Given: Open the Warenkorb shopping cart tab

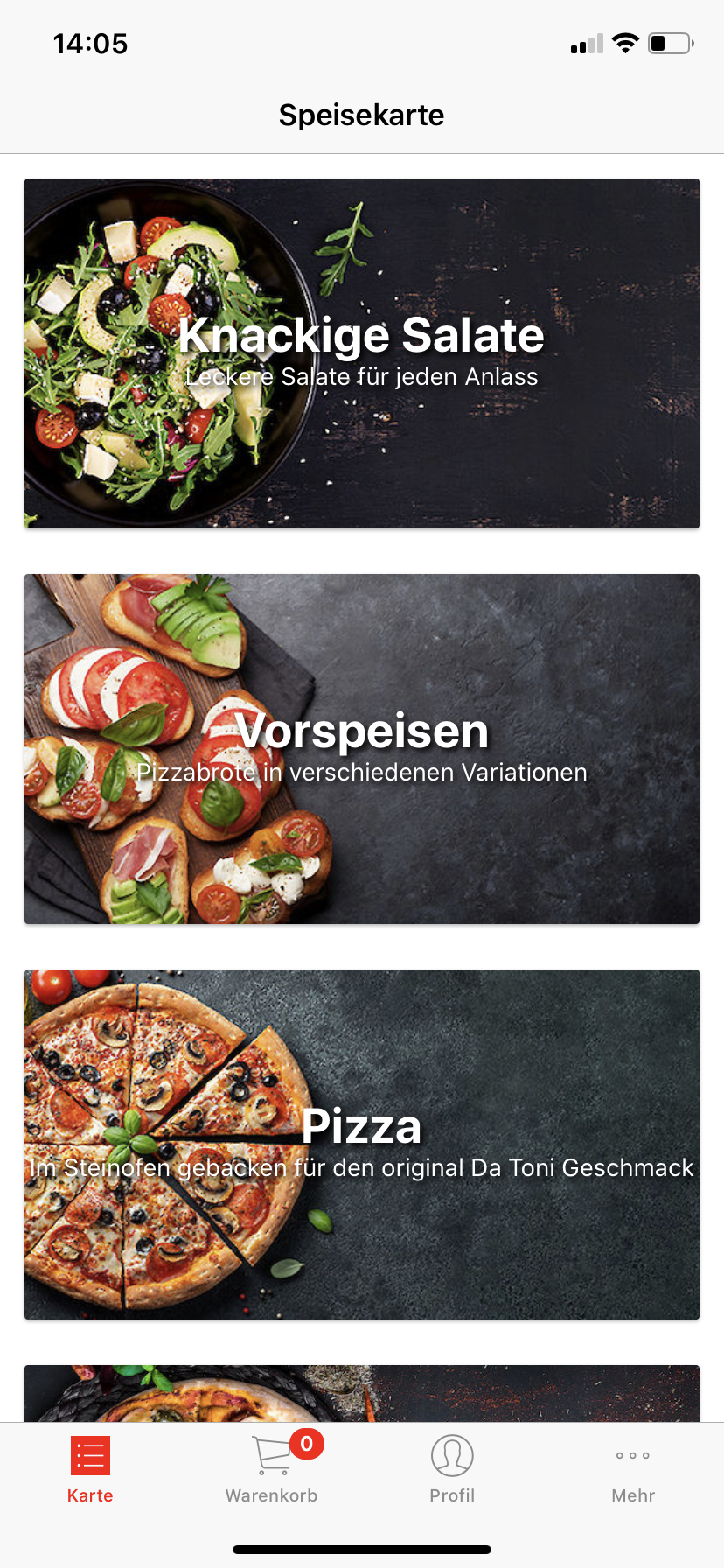Looking at the screenshot, I should 271,1470.
